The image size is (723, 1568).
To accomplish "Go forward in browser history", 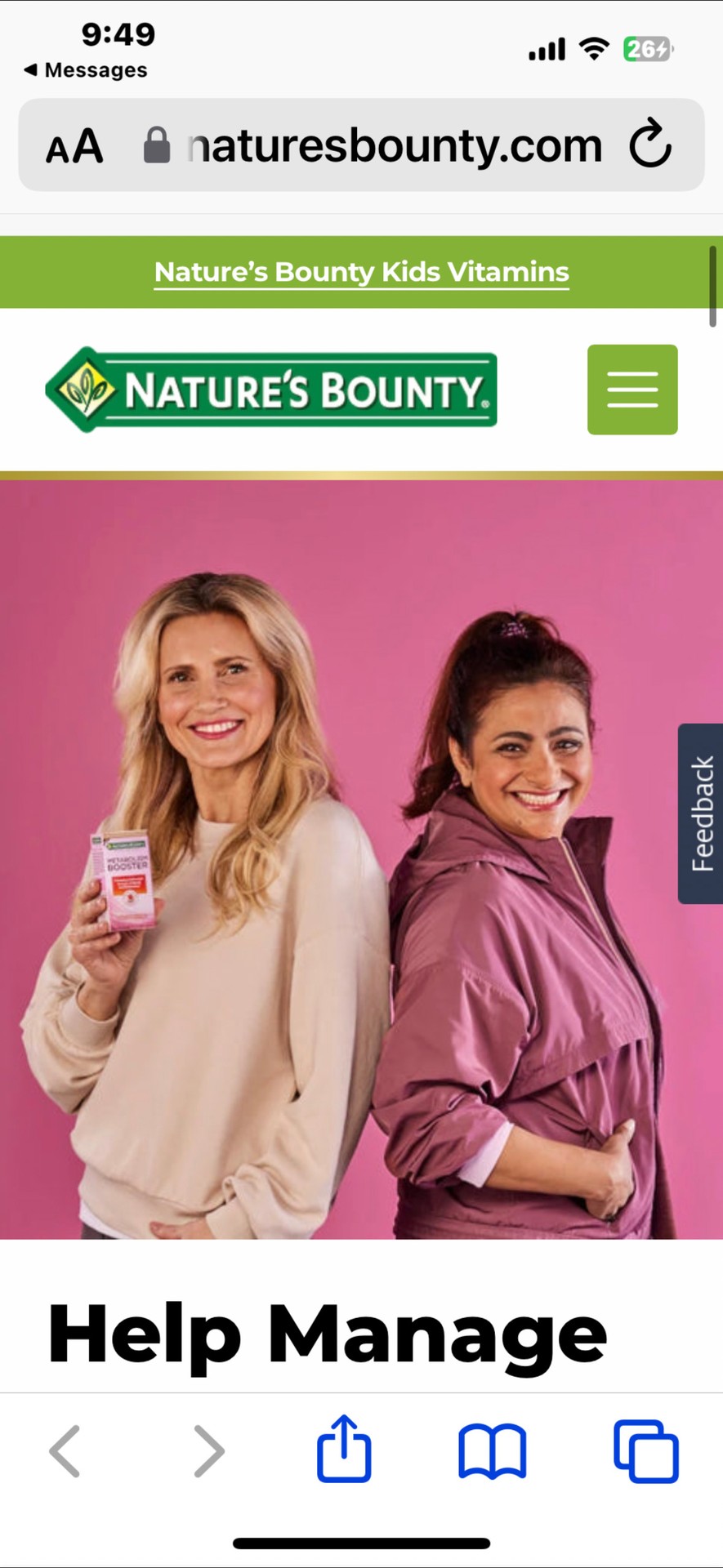I will [x=208, y=1451].
